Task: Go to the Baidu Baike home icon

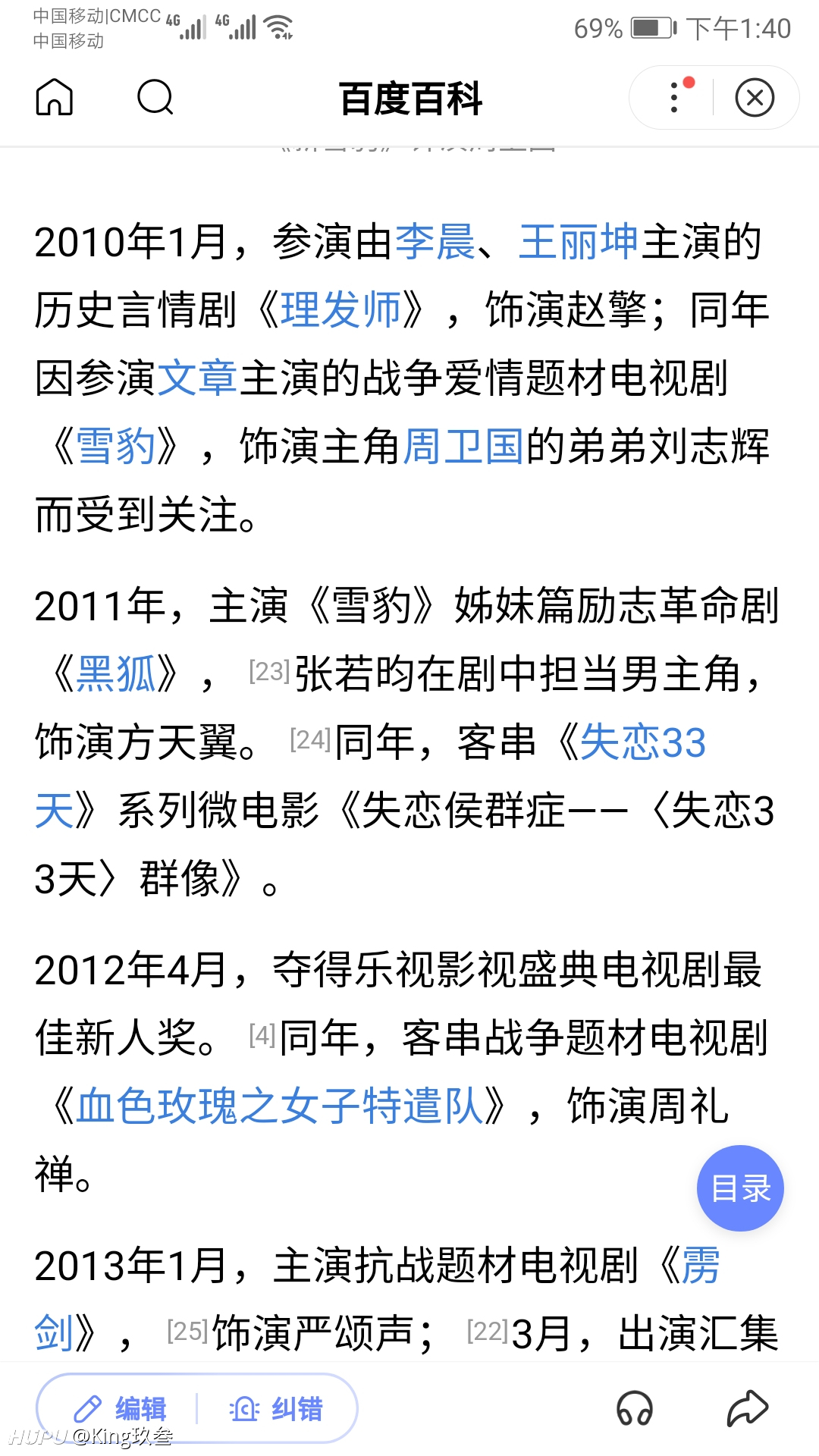Action: (x=55, y=97)
